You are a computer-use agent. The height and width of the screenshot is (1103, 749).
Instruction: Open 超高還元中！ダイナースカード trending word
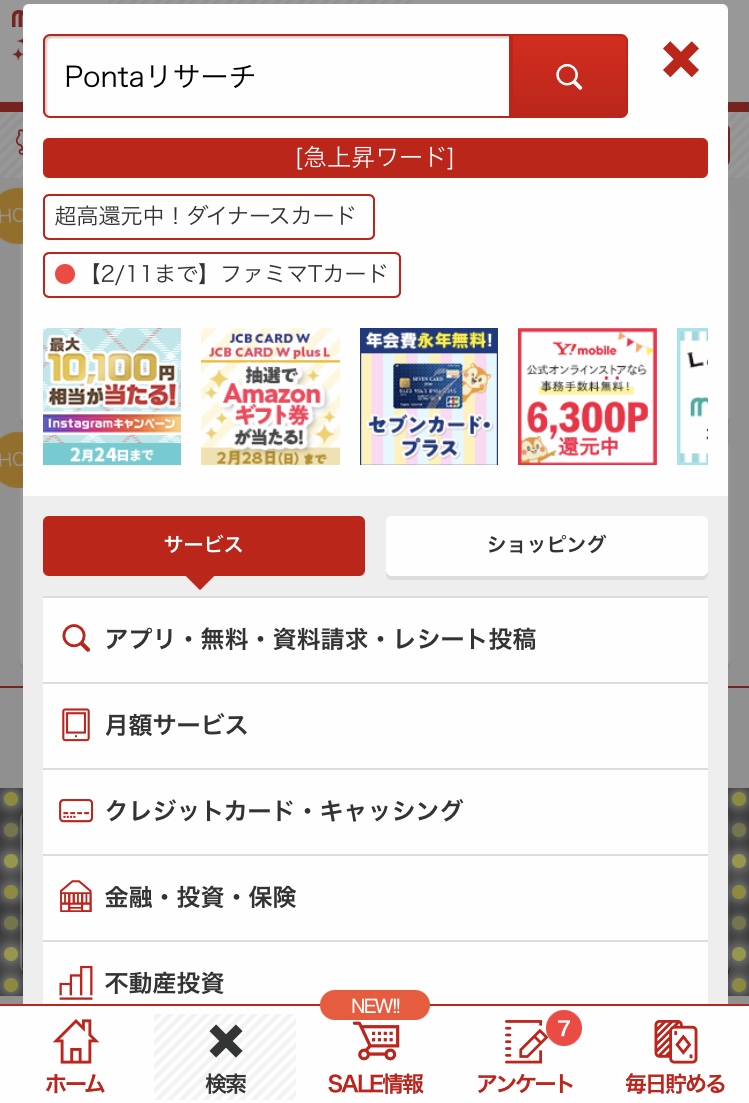(x=208, y=217)
